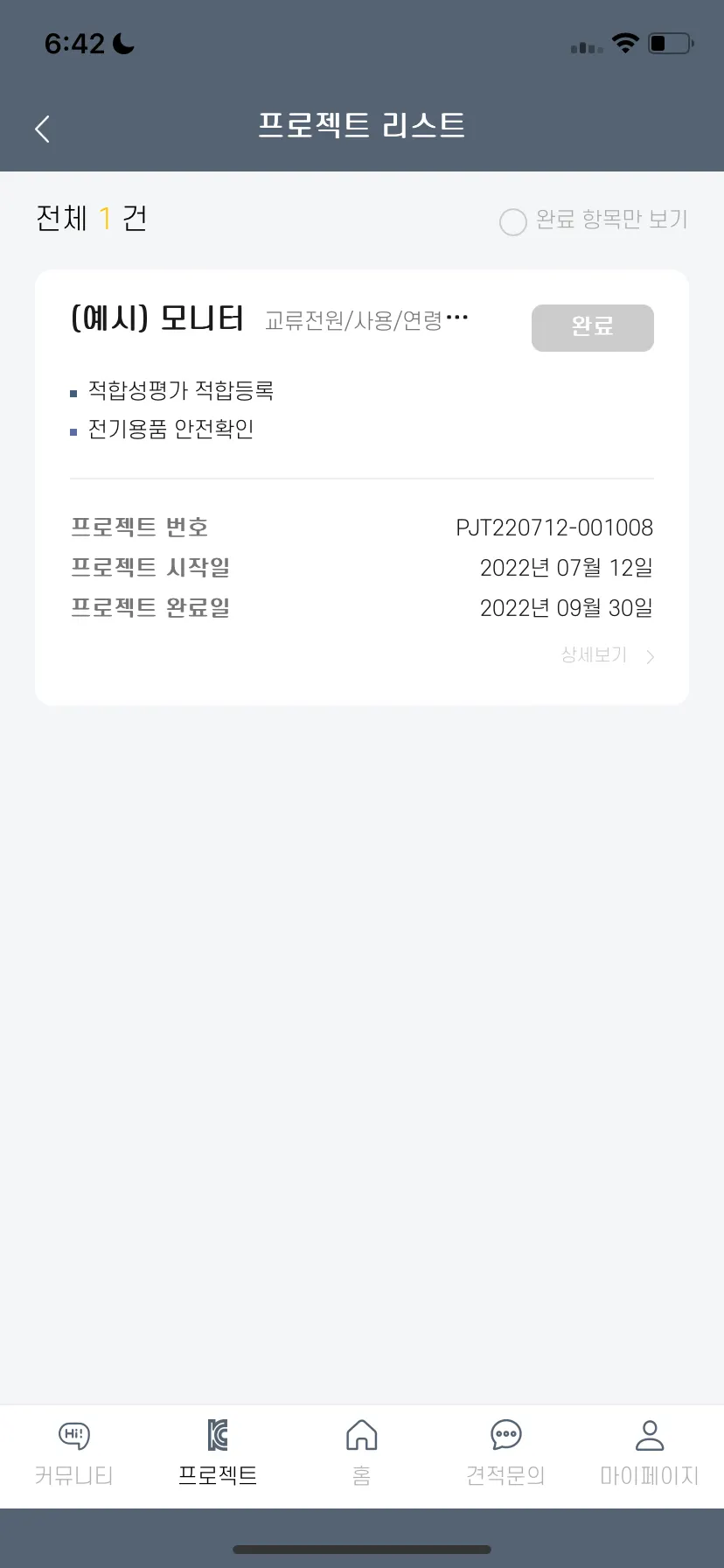
Task: Go to the 홈 tab
Action: (362, 1454)
